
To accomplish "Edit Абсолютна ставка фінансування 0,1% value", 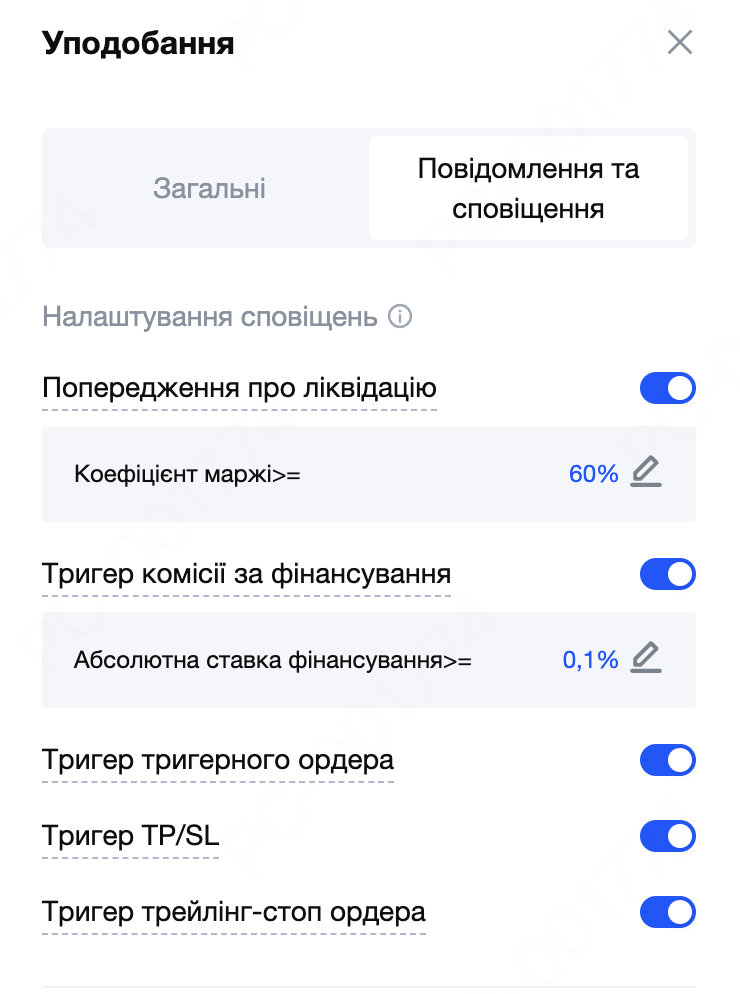I will [646, 658].
